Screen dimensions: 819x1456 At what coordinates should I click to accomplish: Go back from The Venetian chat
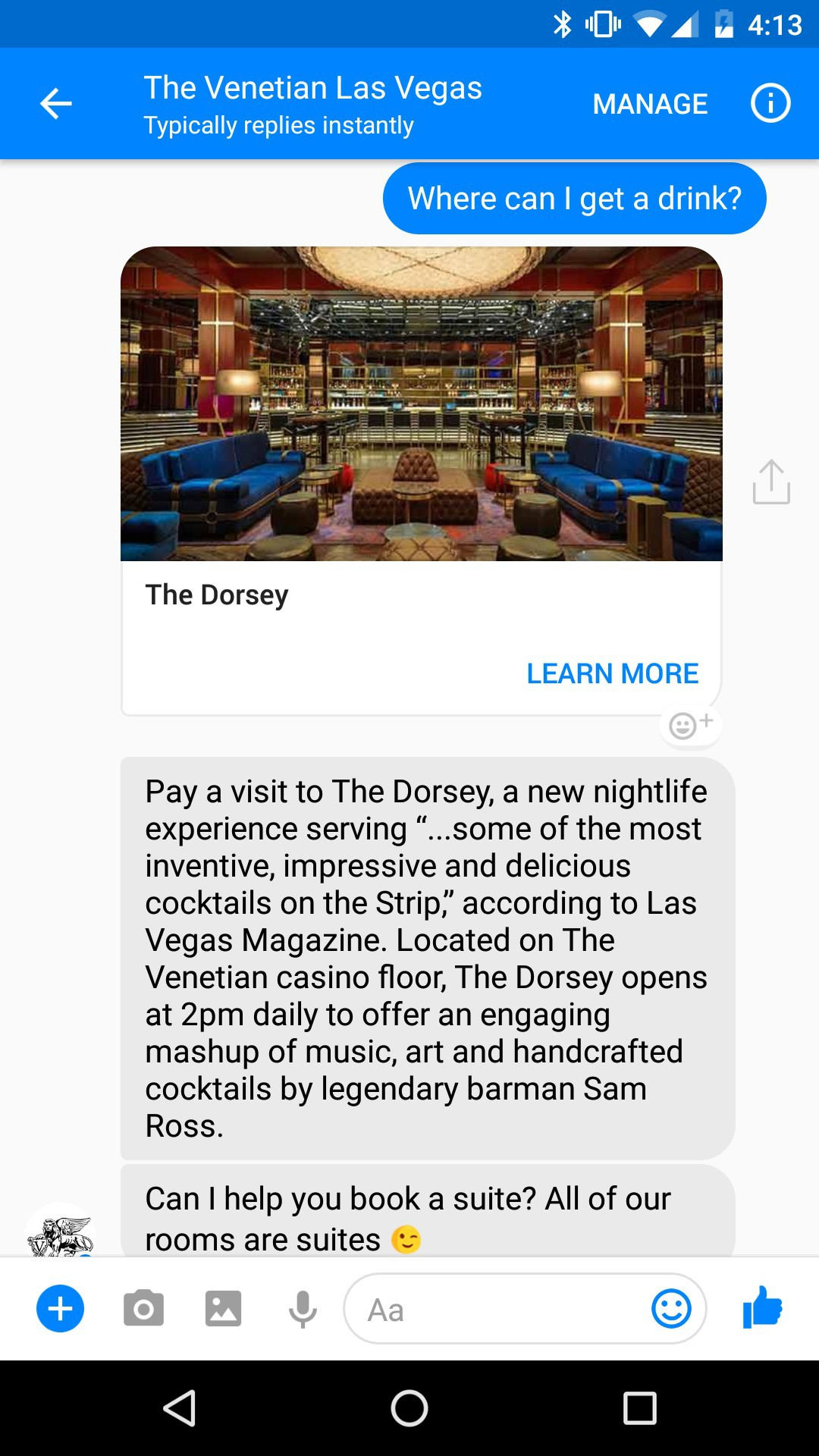coord(55,104)
